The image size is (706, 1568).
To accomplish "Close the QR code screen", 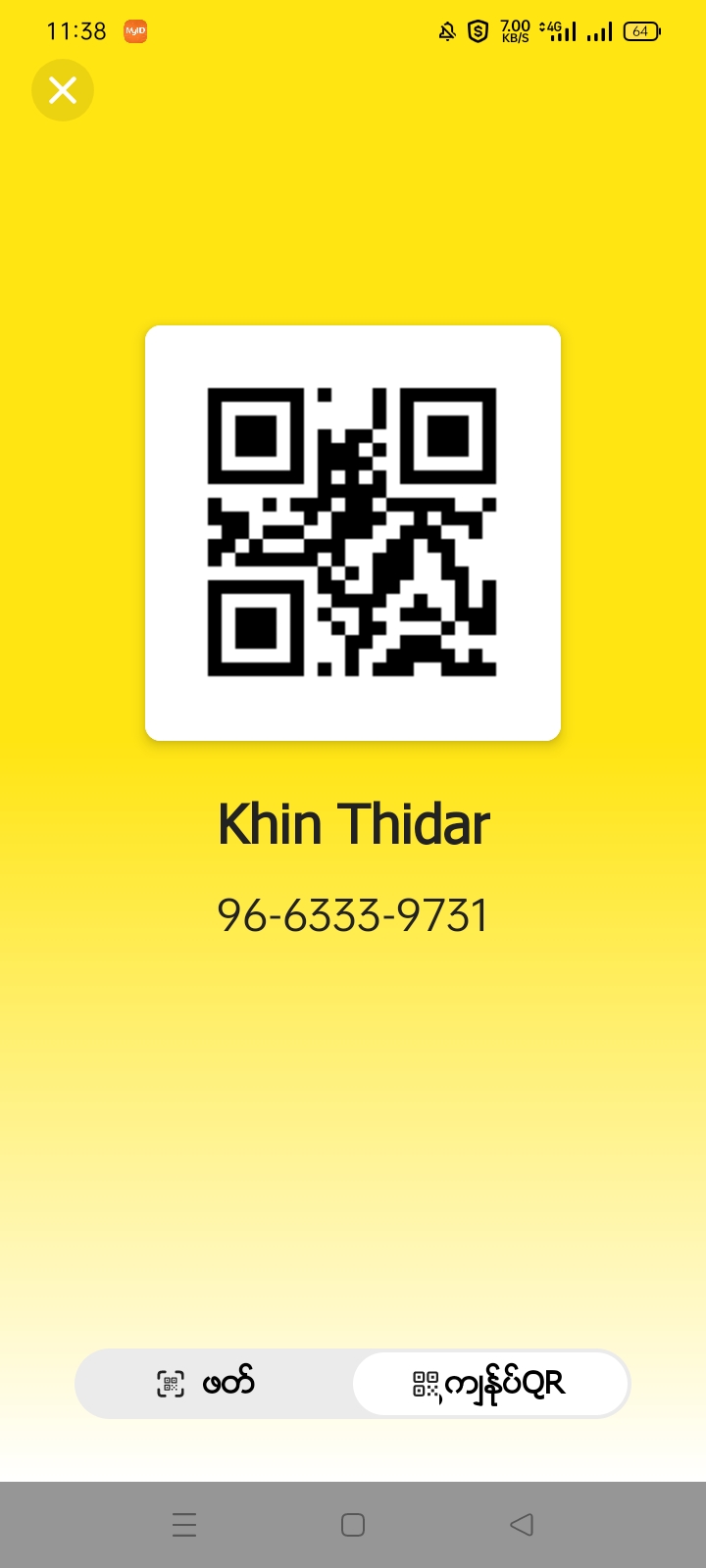I will click(63, 90).
